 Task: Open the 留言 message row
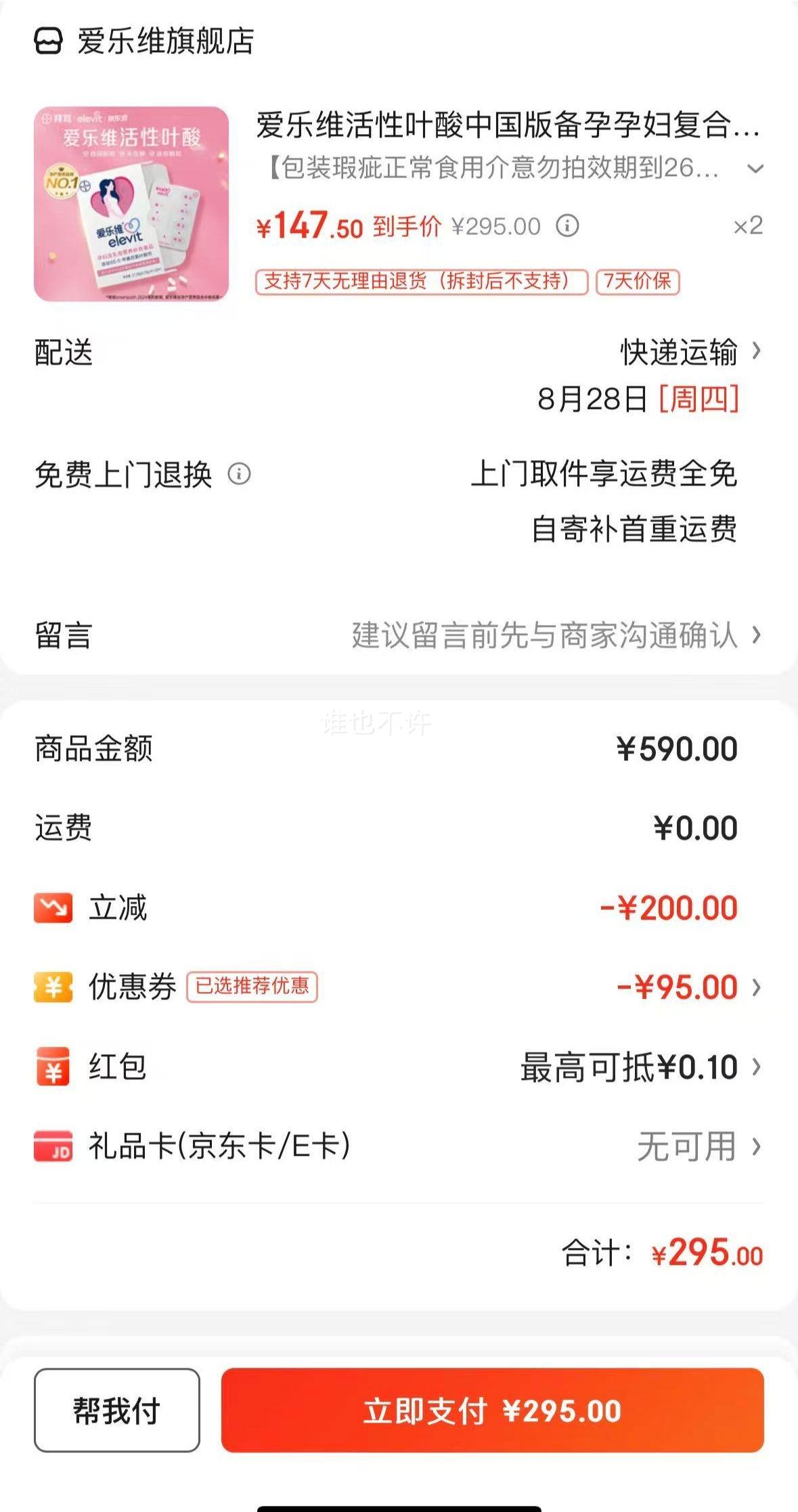(x=399, y=635)
